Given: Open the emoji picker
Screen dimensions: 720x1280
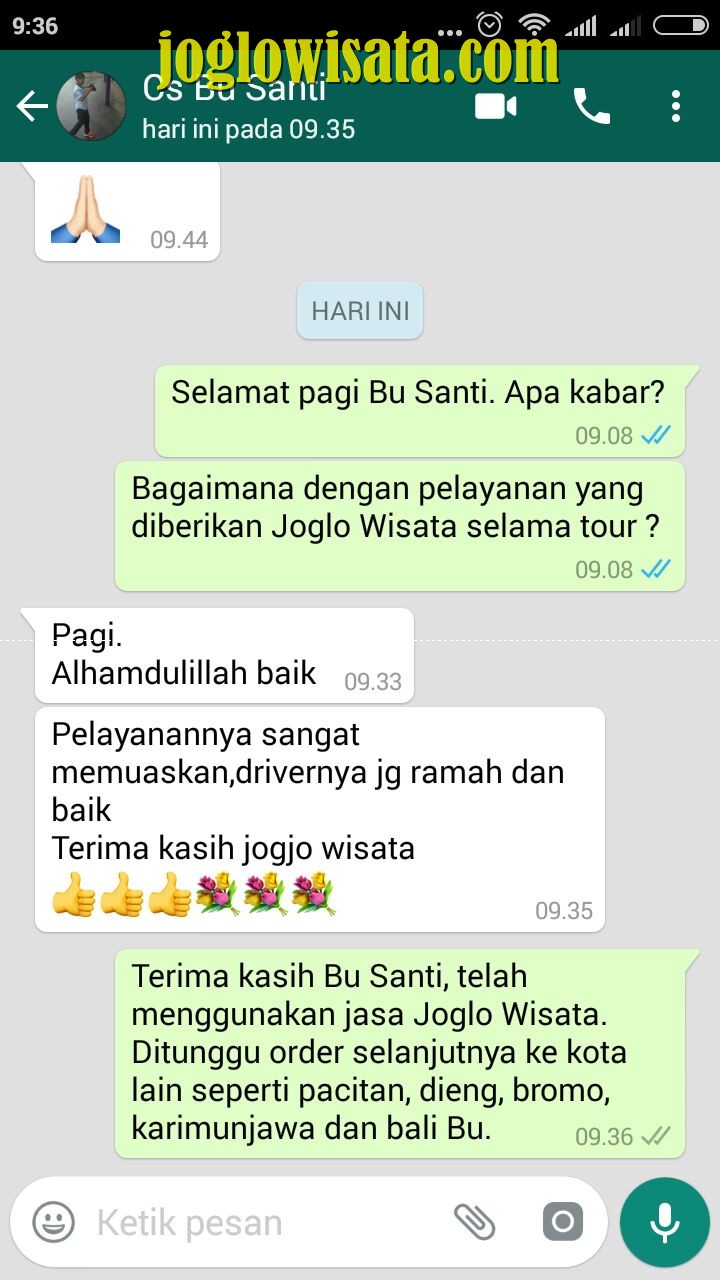Looking at the screenshot, I should (x=53, y=1222).
